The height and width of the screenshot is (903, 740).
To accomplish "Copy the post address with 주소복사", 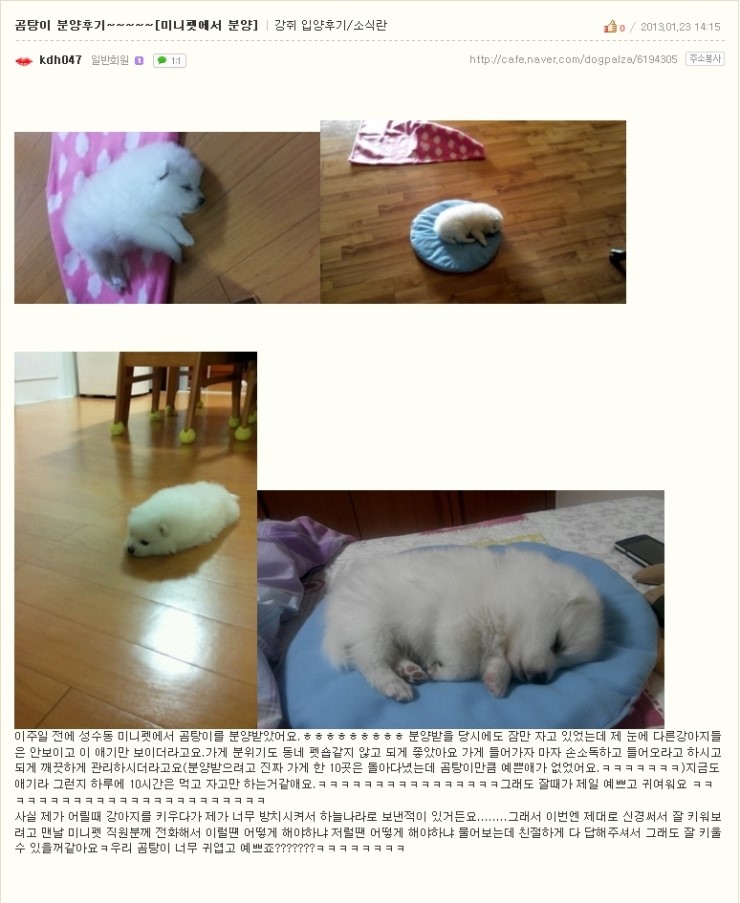I will click(705, 59).
